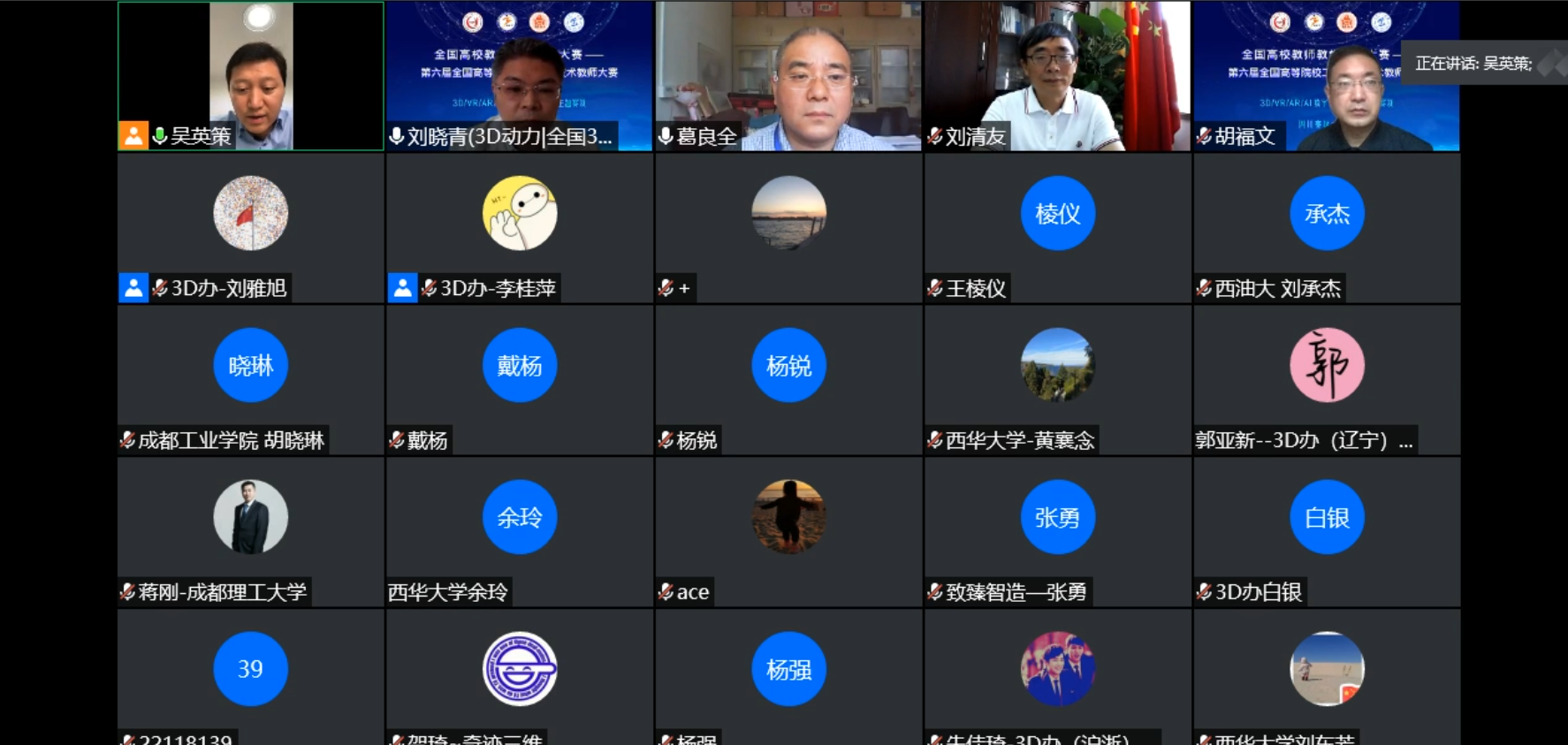Tap participant tile 成都工业学院 胡晓琳
Image resolution: width=1568 pixels, height=745 pixels.
pos(251,379)
